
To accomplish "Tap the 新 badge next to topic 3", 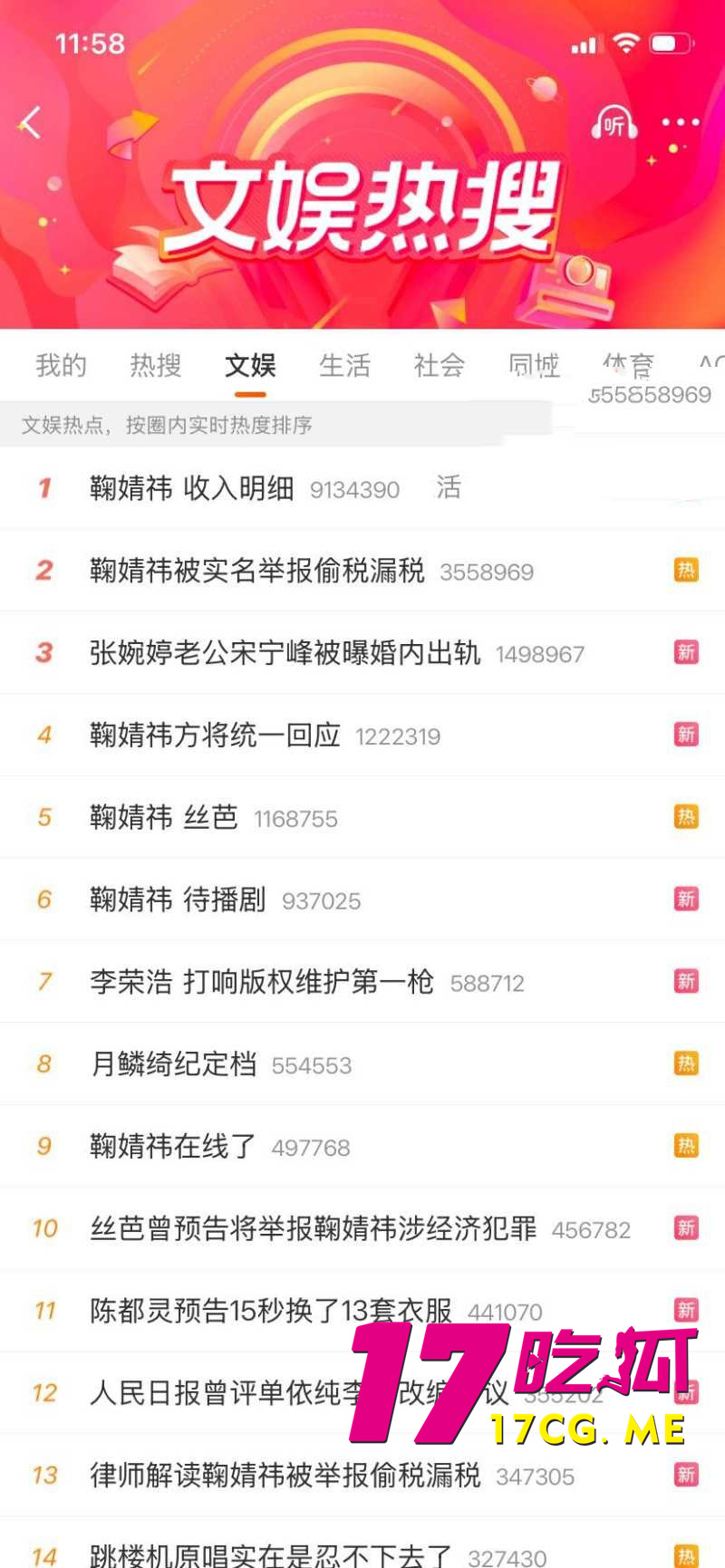I will [686, 652].
